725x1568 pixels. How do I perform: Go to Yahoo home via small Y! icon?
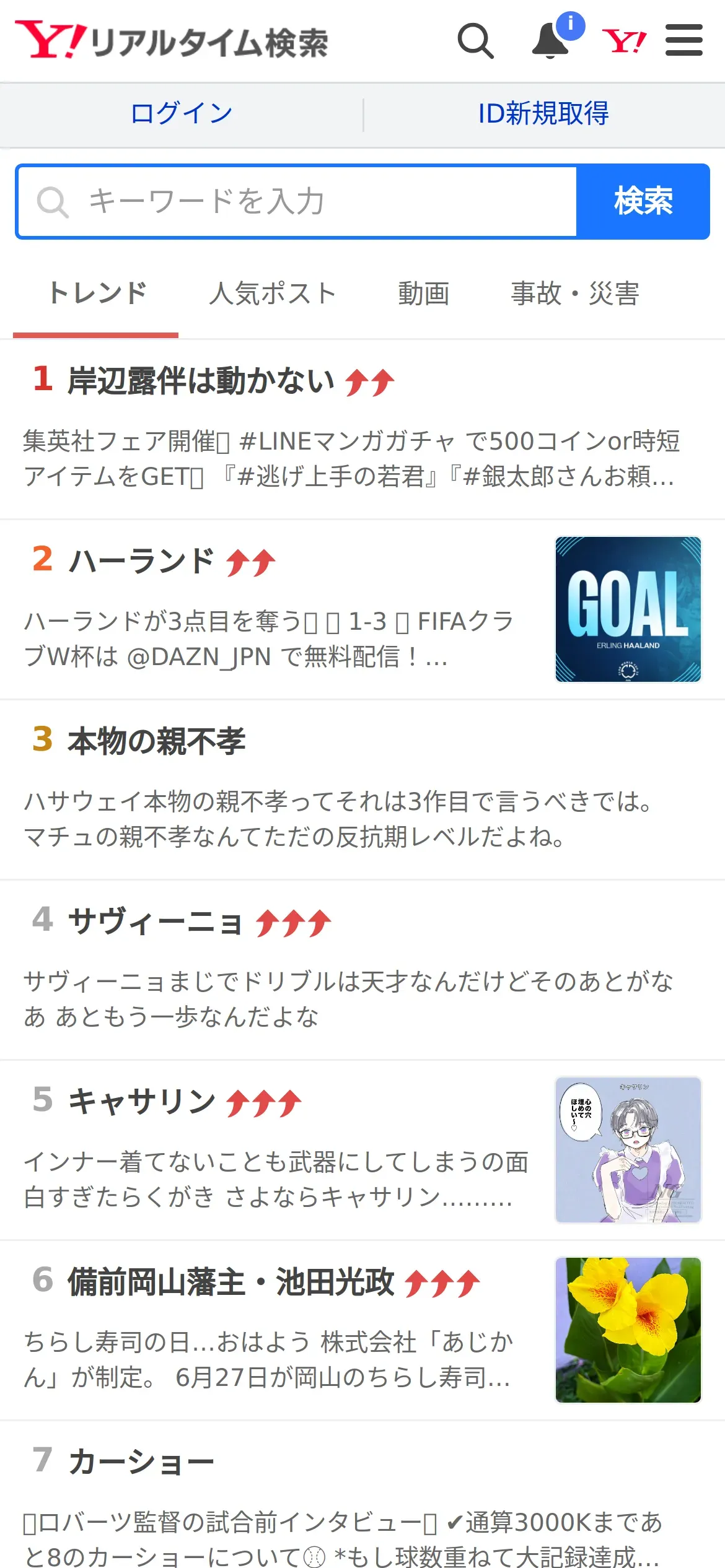coord(624,41)
